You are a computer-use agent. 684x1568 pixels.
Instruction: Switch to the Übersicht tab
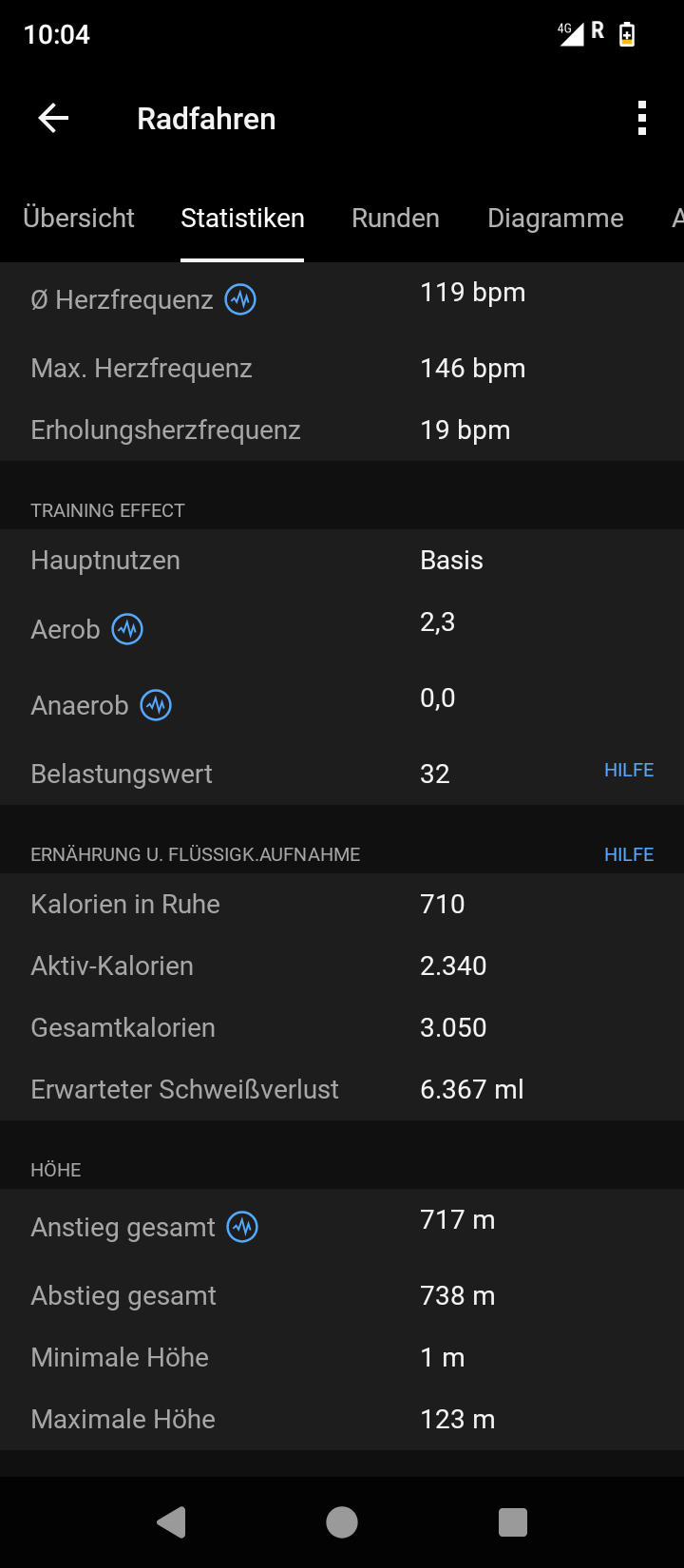tap(79, 219)
